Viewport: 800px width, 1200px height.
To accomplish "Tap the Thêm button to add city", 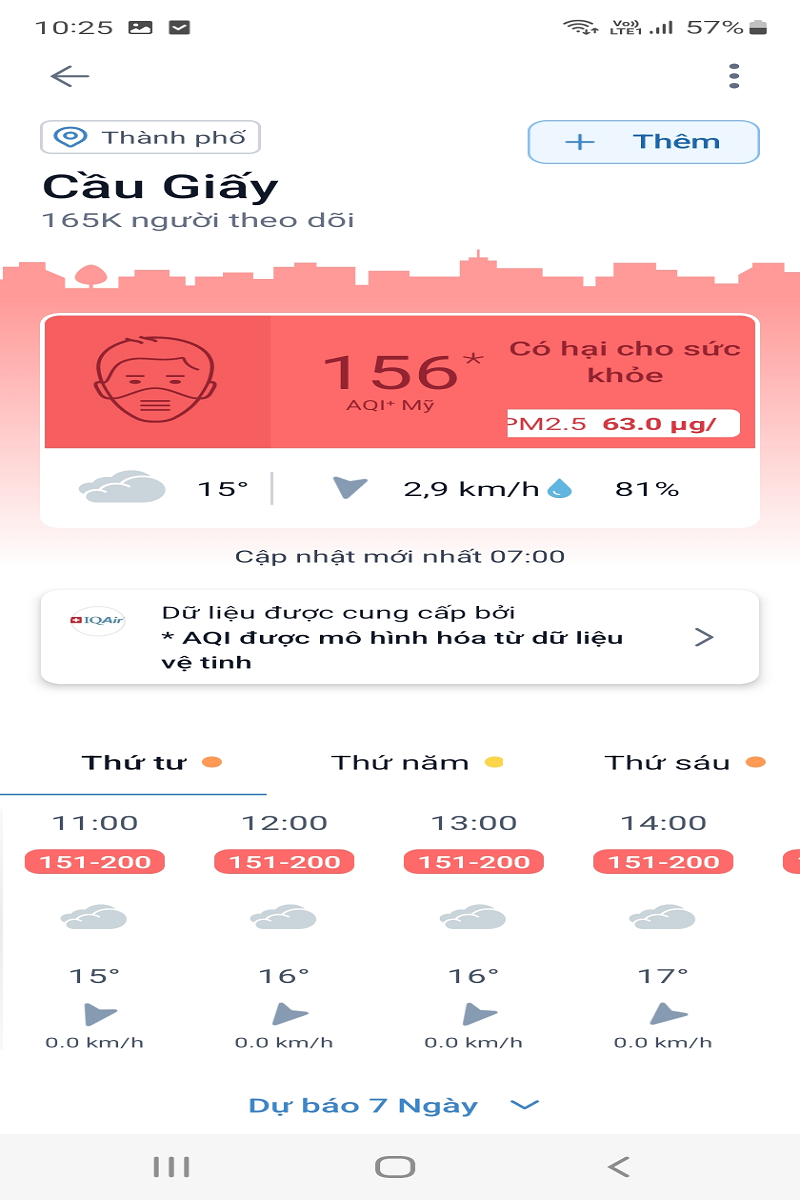I will (643, 142).
